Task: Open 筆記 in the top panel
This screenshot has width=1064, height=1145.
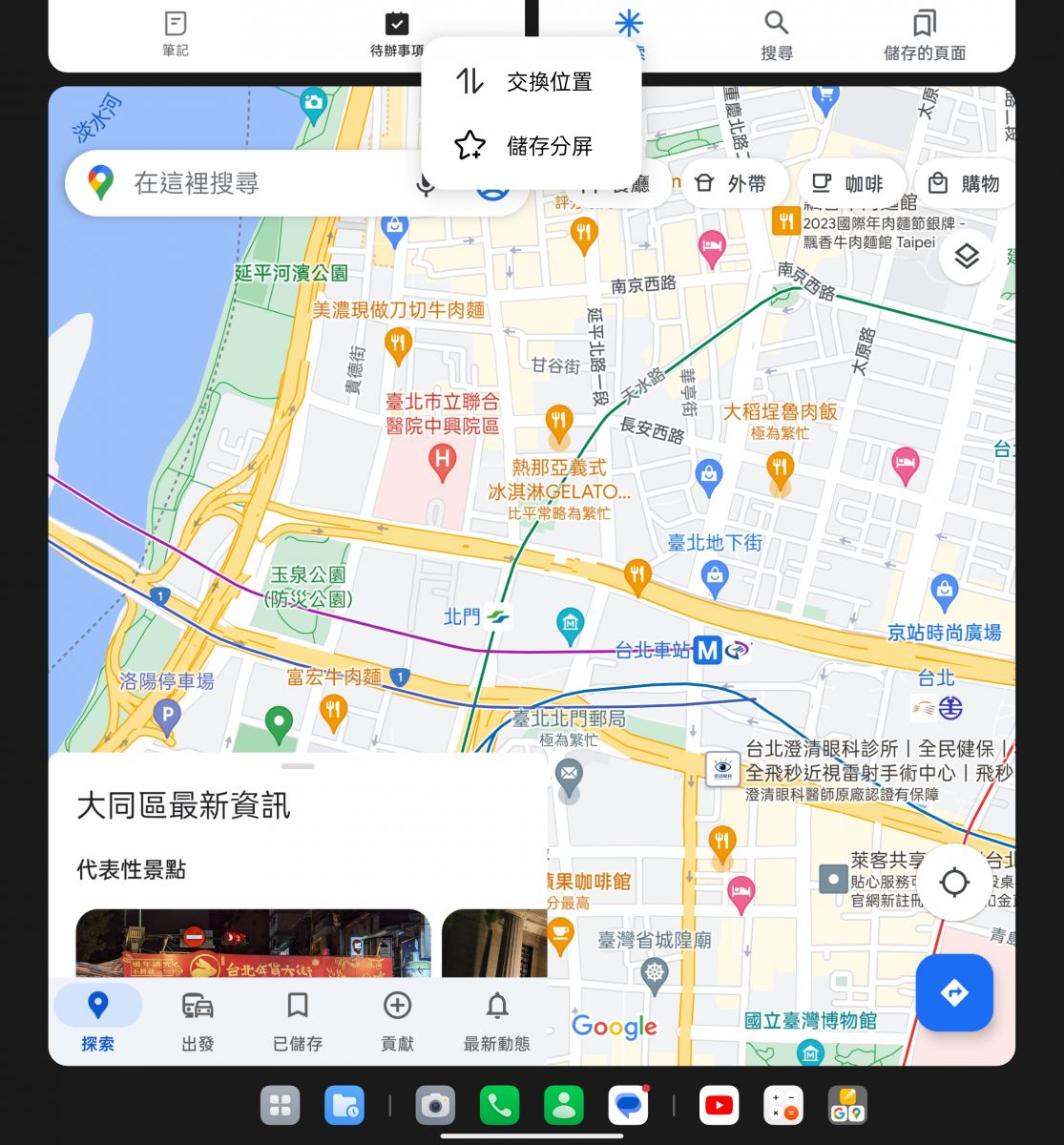Action: [x=176, y=33]
